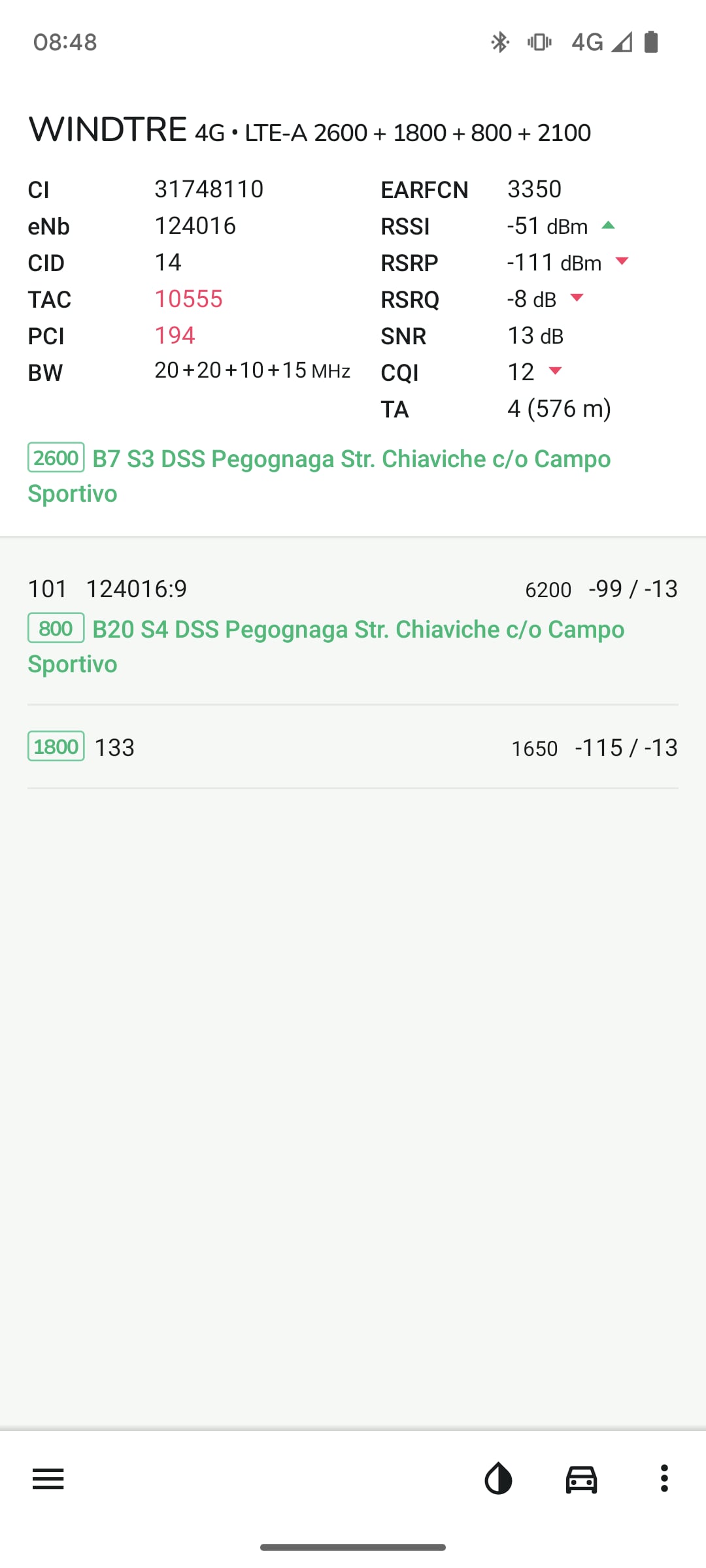Open the hamburger navigation menu
Viewport: 706px width, 1568px height.
point(48,1478)
